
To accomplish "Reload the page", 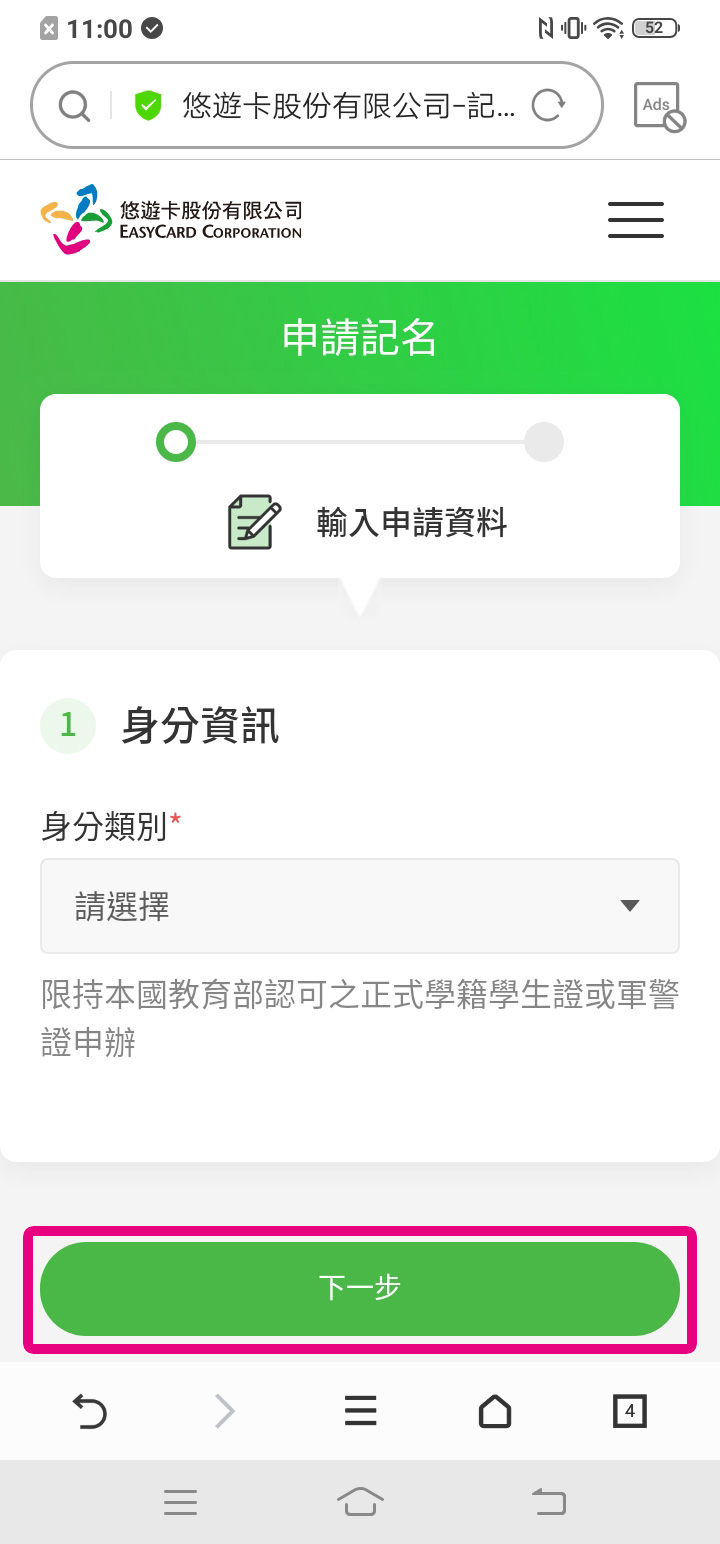I will [548, 105].
